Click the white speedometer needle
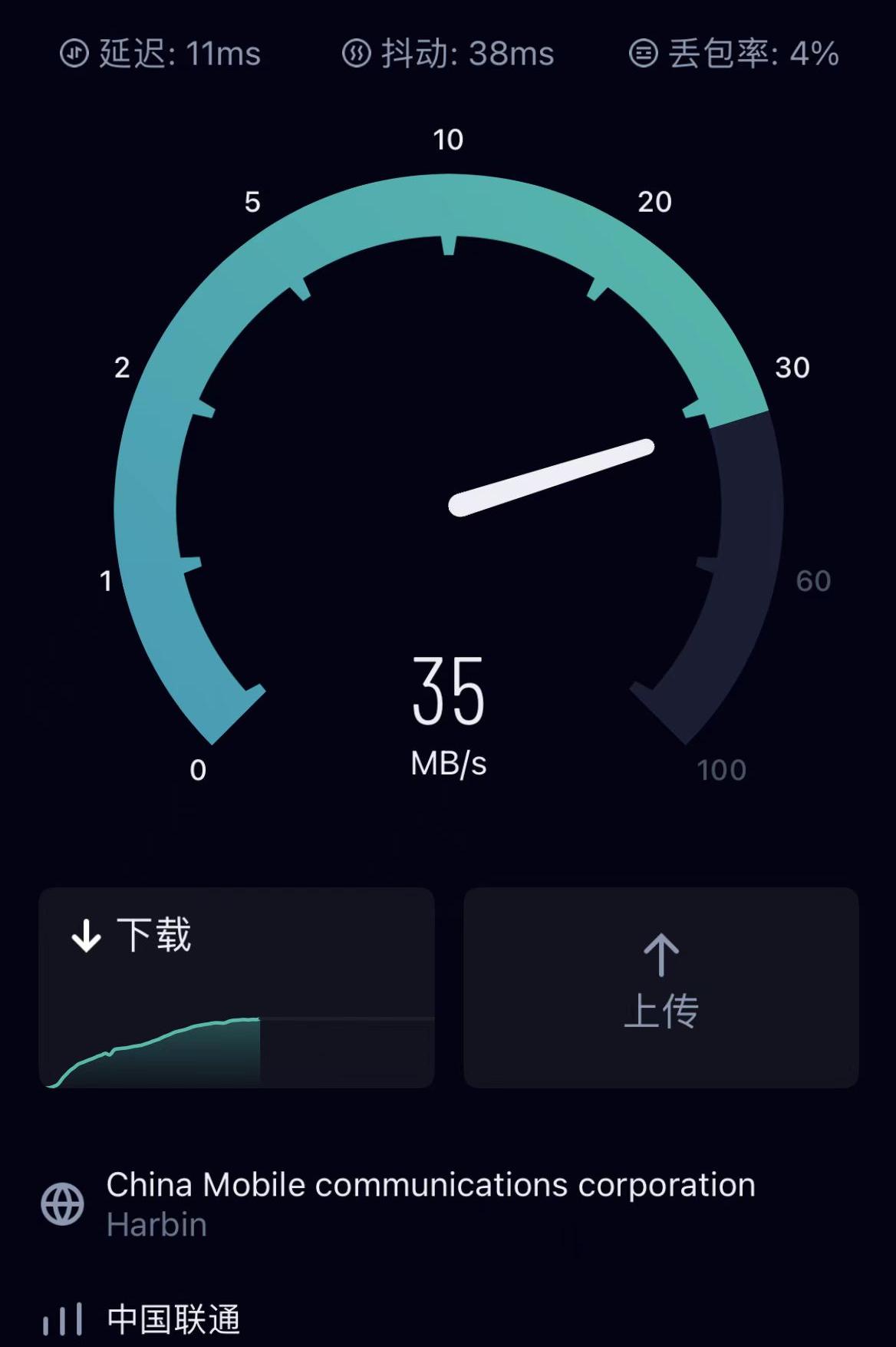896x1347 pixels. click(552, 472)
